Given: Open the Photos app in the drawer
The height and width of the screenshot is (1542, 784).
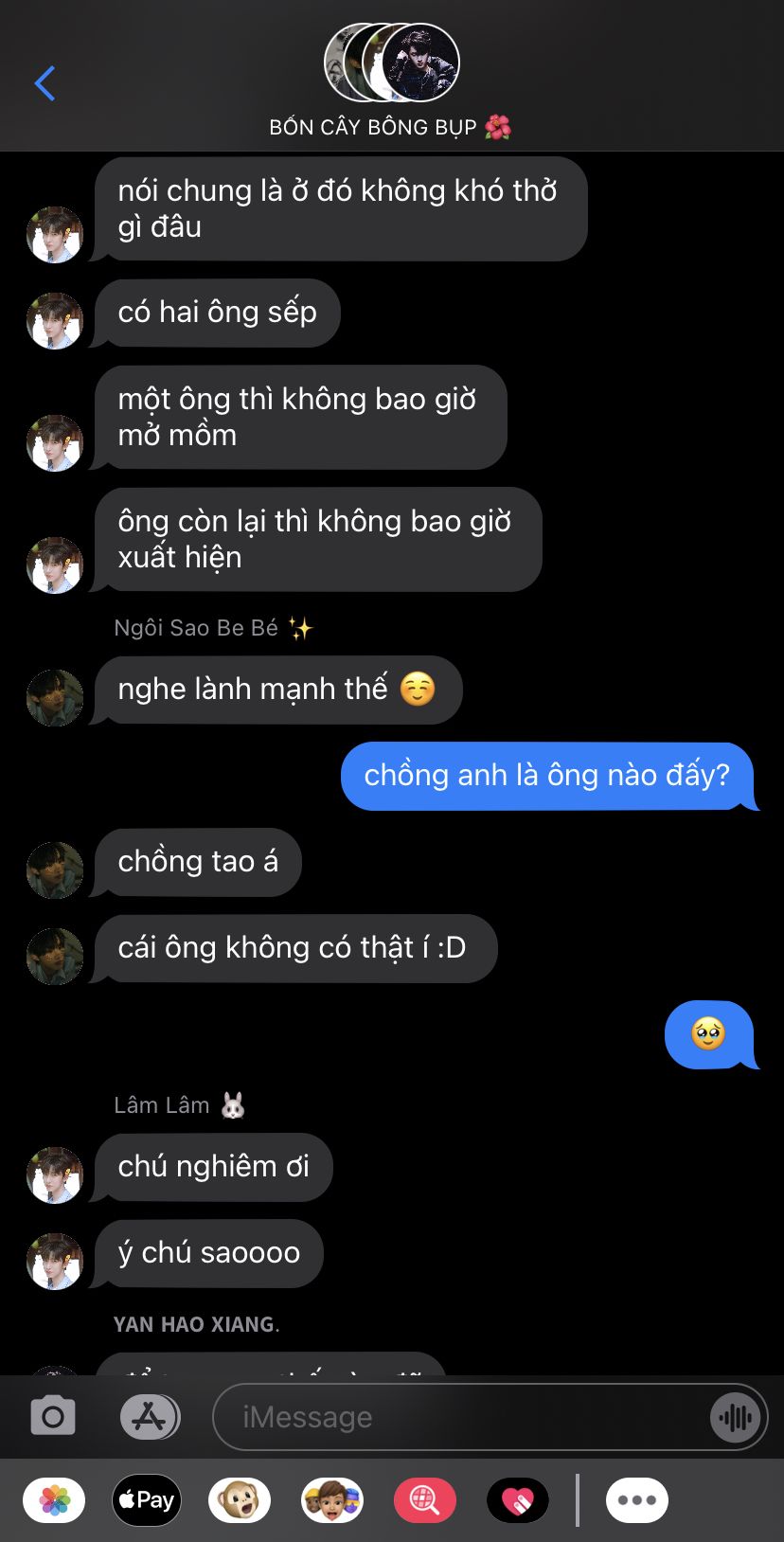Looking at the screenshot, I should [x=54, y=1500].
